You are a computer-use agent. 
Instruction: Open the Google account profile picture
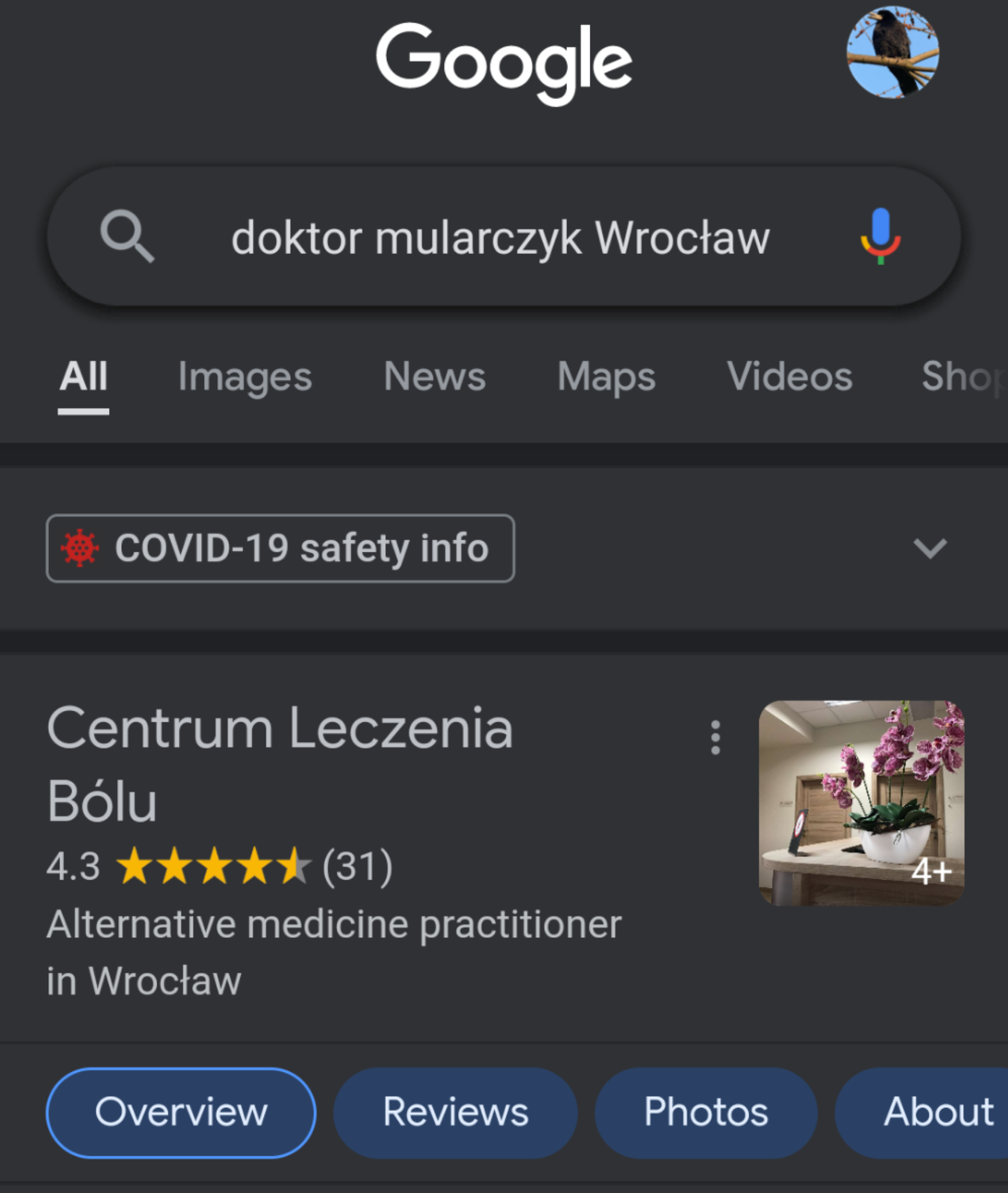coord(892,52)
